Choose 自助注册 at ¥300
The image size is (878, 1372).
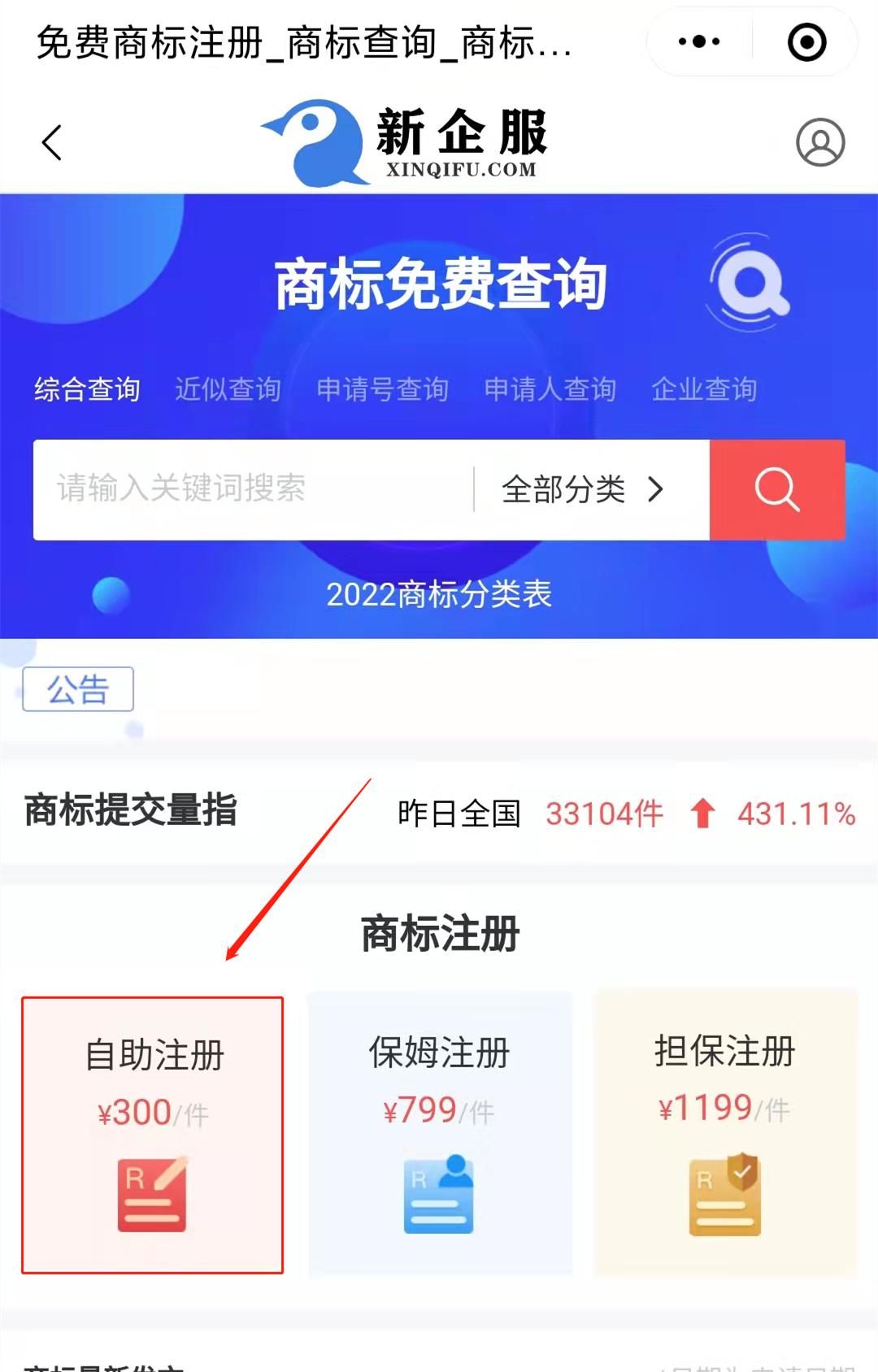point(153,1135)
